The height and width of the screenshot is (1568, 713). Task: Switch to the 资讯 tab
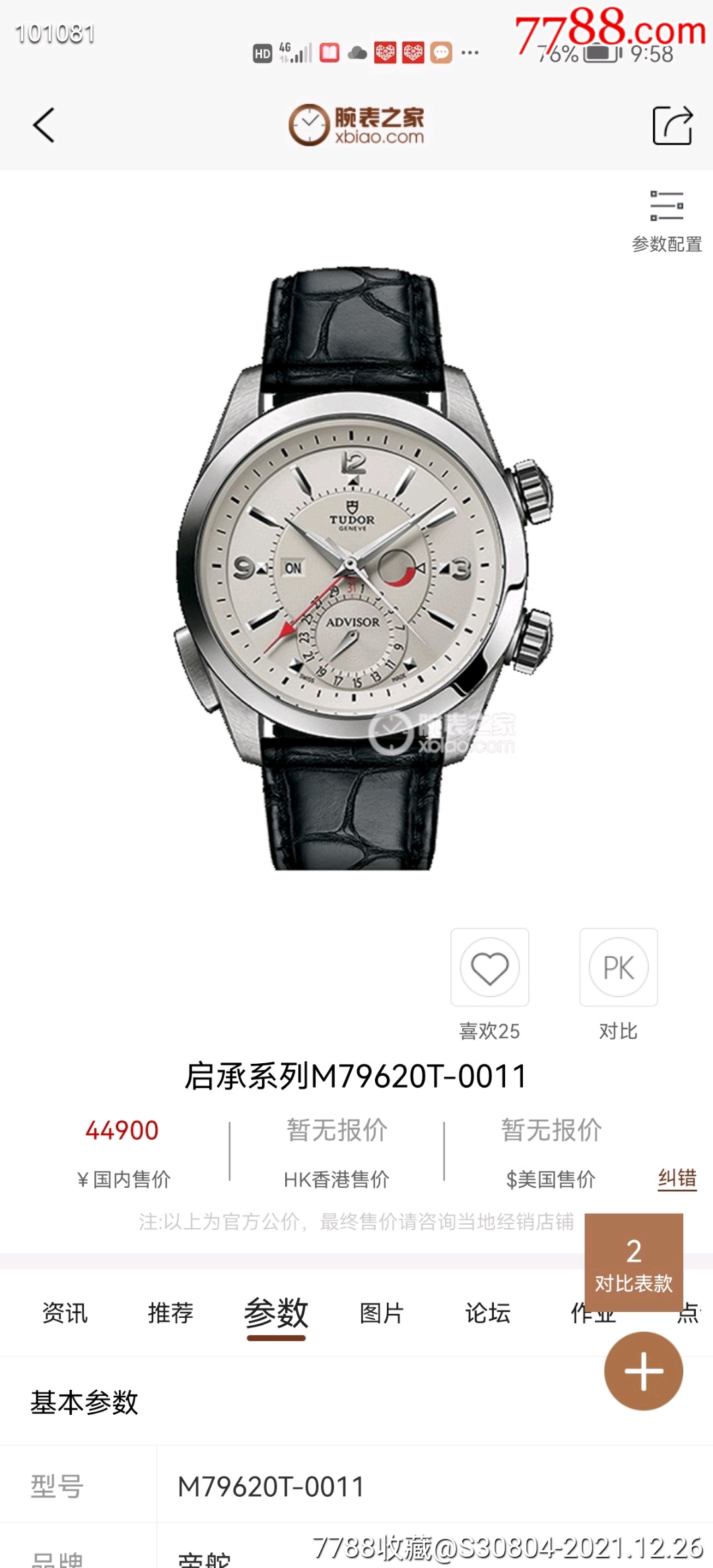65,1313
